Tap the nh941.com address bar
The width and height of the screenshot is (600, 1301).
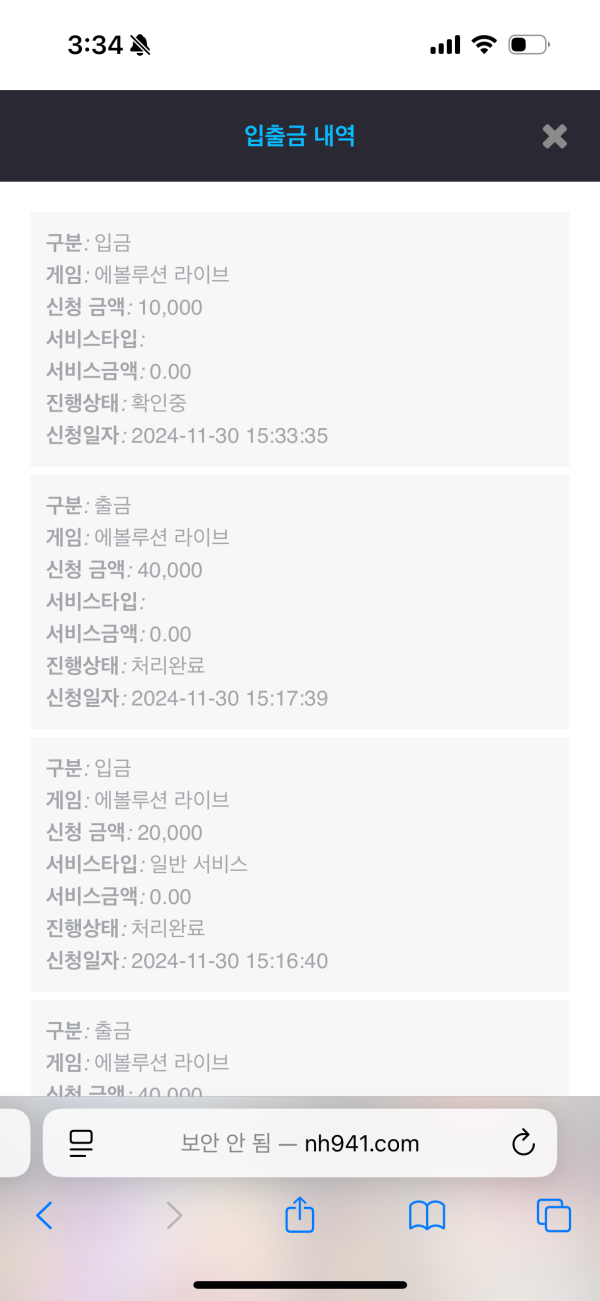pyautogui.click(x=300, y=1143)
